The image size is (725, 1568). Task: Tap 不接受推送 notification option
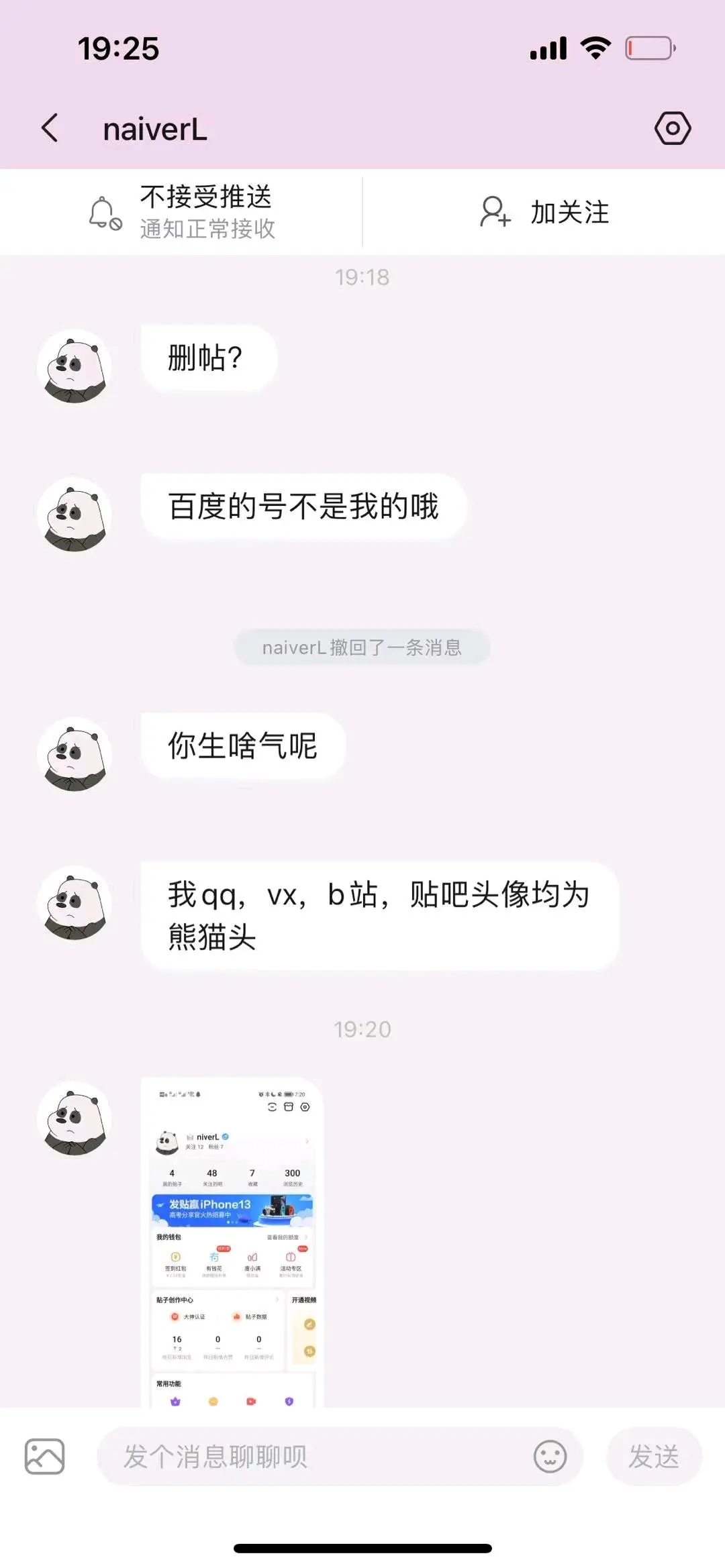(183, 212)
